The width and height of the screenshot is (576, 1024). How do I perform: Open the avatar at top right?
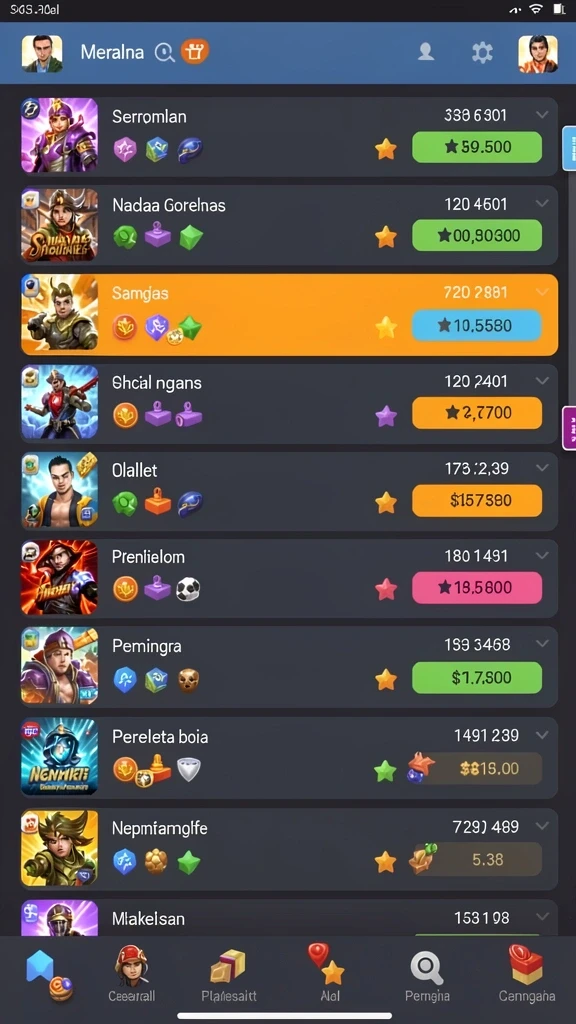(538, 54)
